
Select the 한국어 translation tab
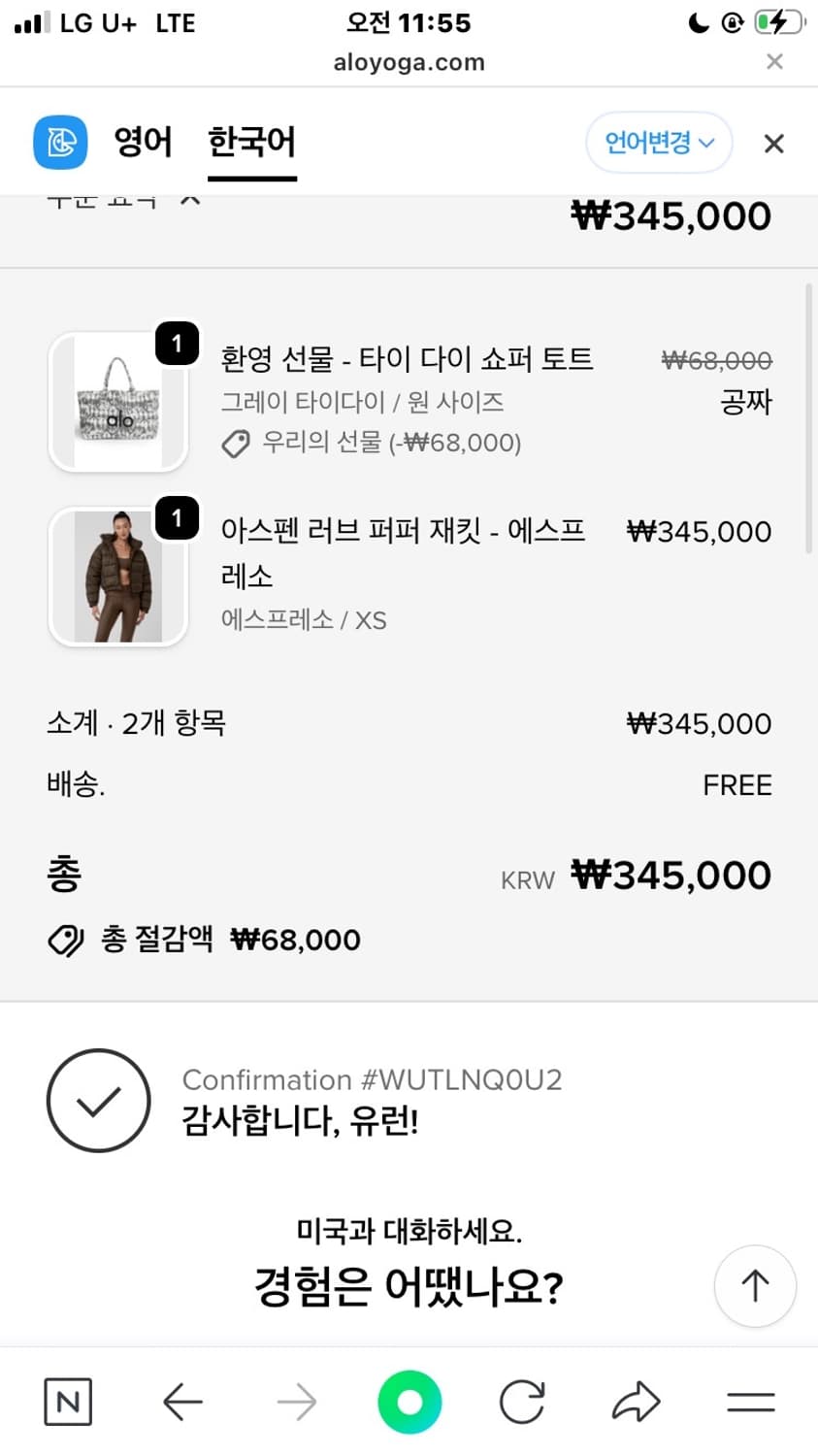[251, 142]
